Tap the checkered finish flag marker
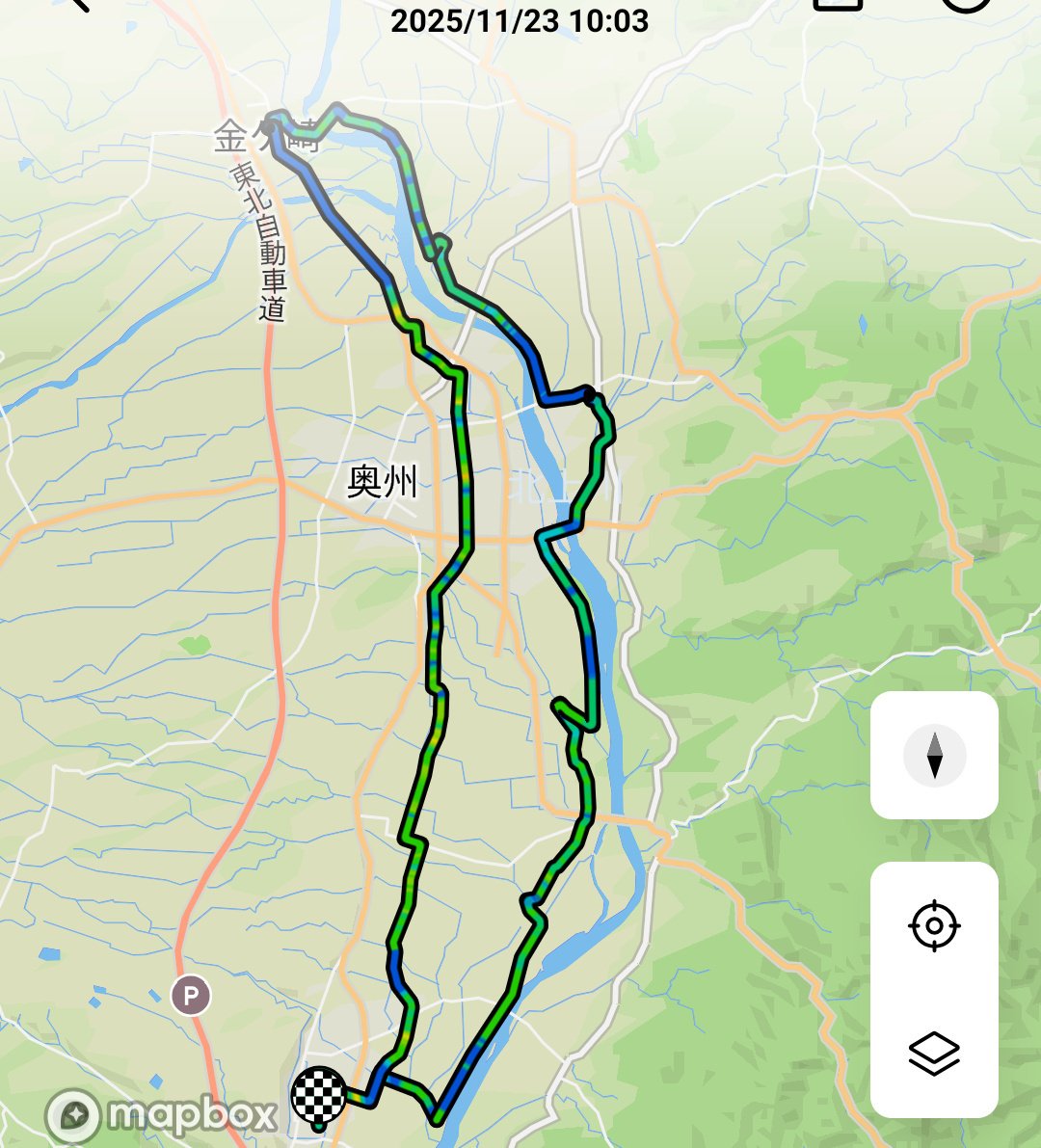 (321, 1092)
